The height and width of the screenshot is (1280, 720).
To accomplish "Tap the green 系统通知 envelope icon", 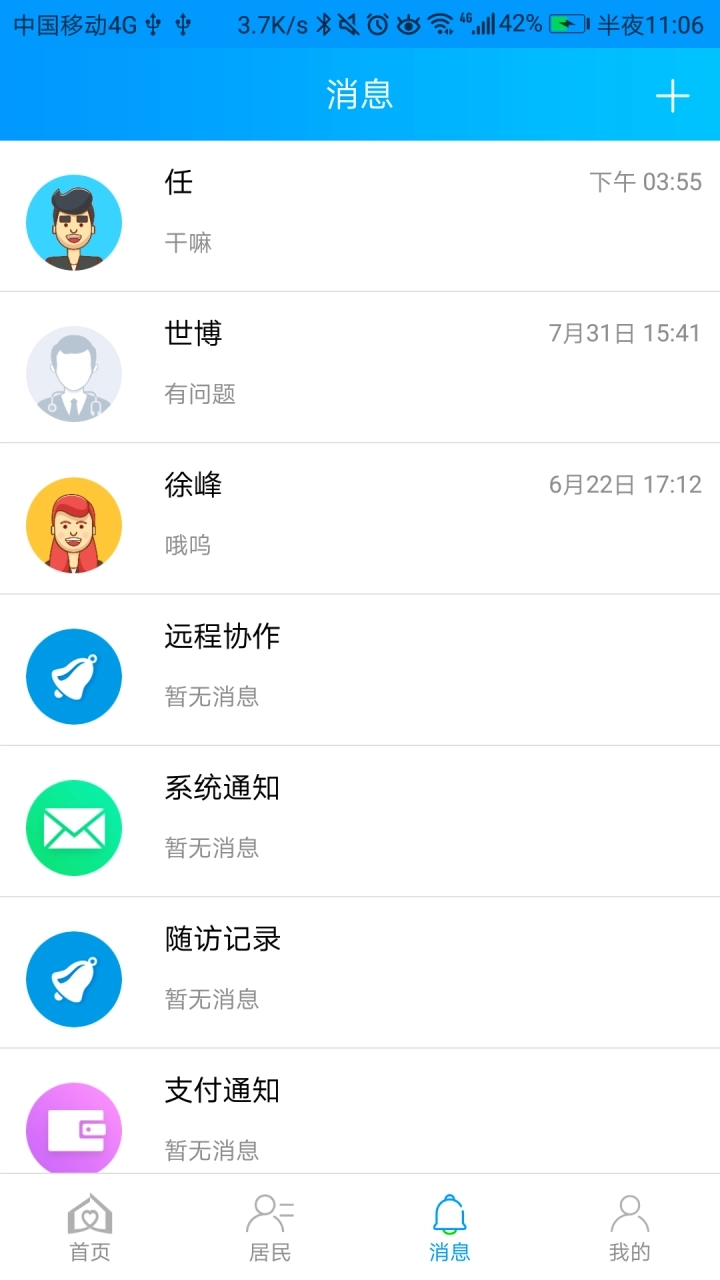I will 73,827.
